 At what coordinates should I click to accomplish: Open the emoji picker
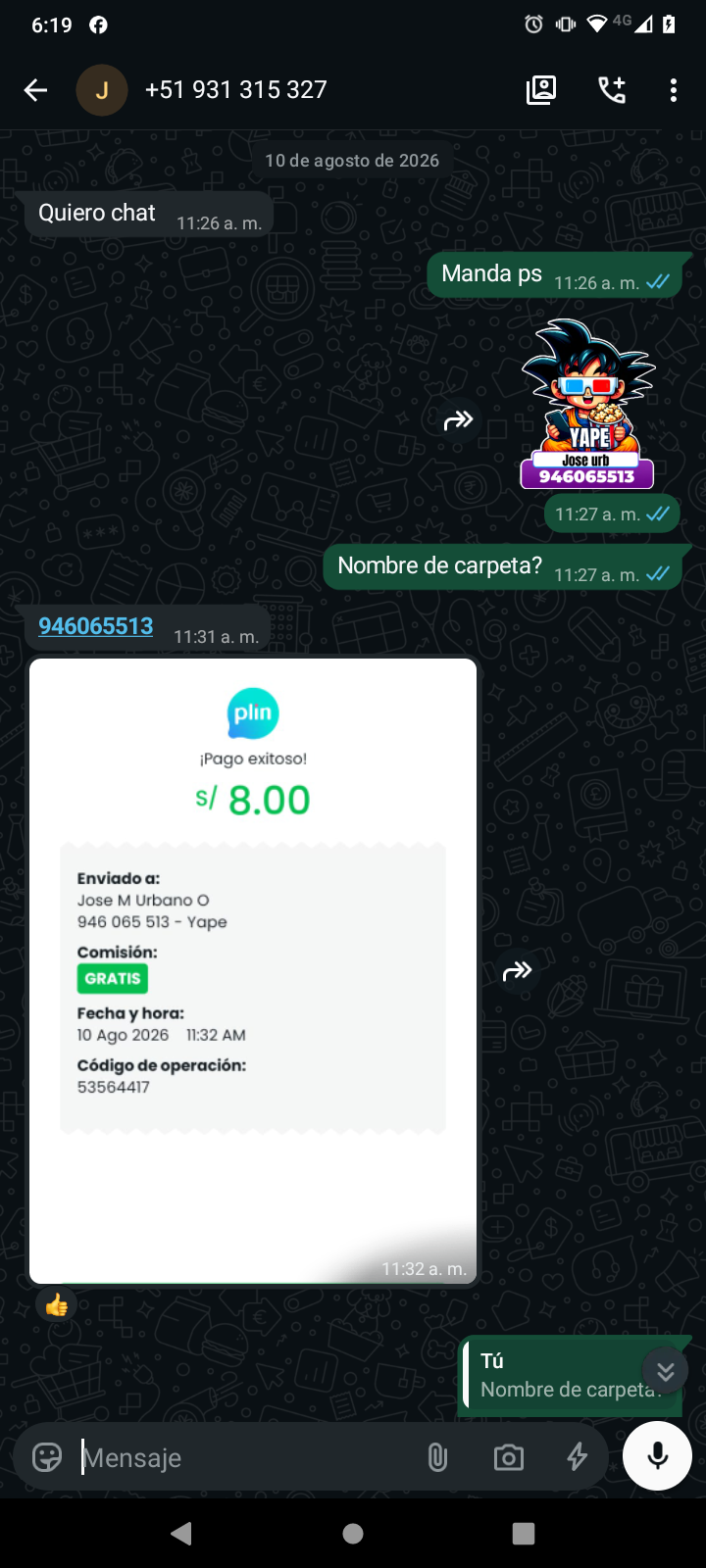[47, 1457]
